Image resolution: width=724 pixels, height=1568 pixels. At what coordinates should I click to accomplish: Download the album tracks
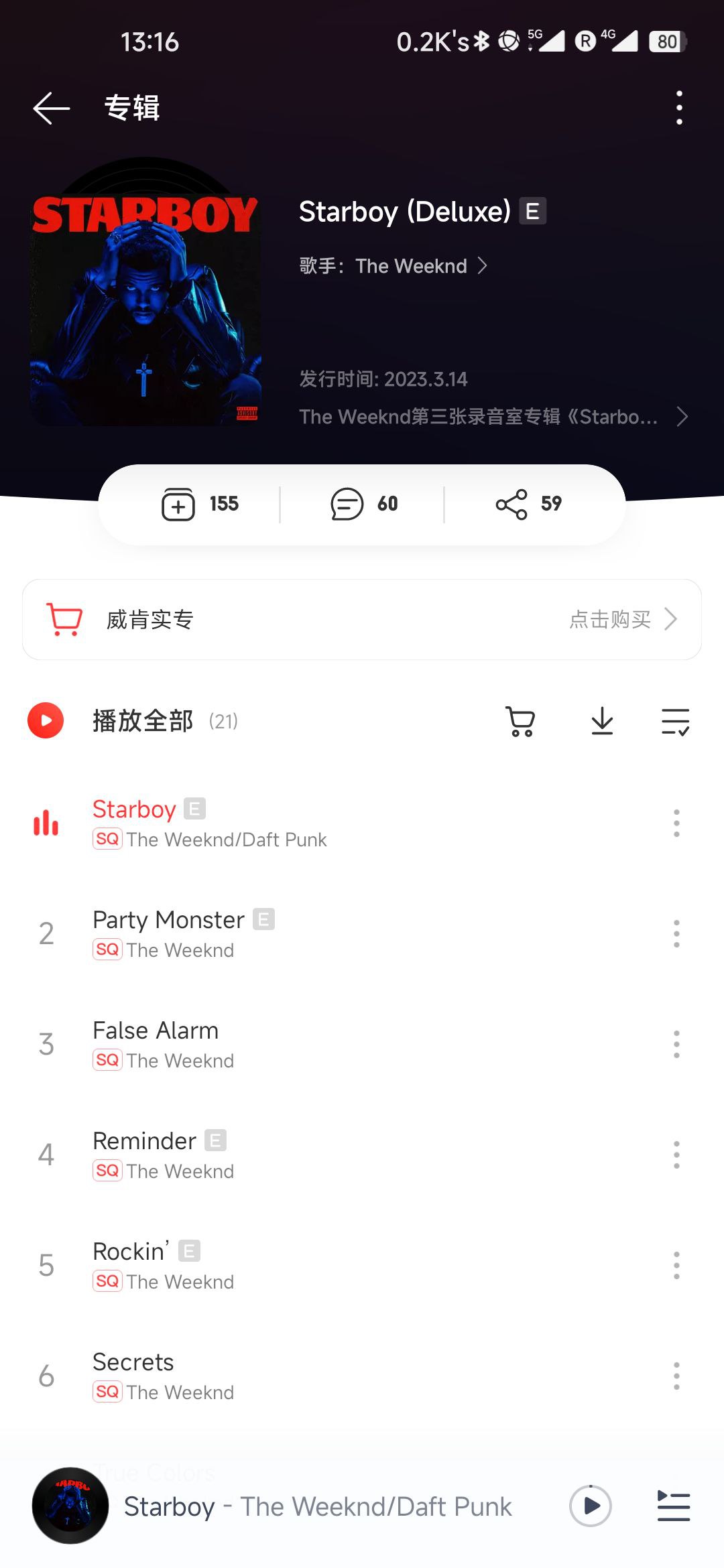pyautogui.click(x=602, y=721)
